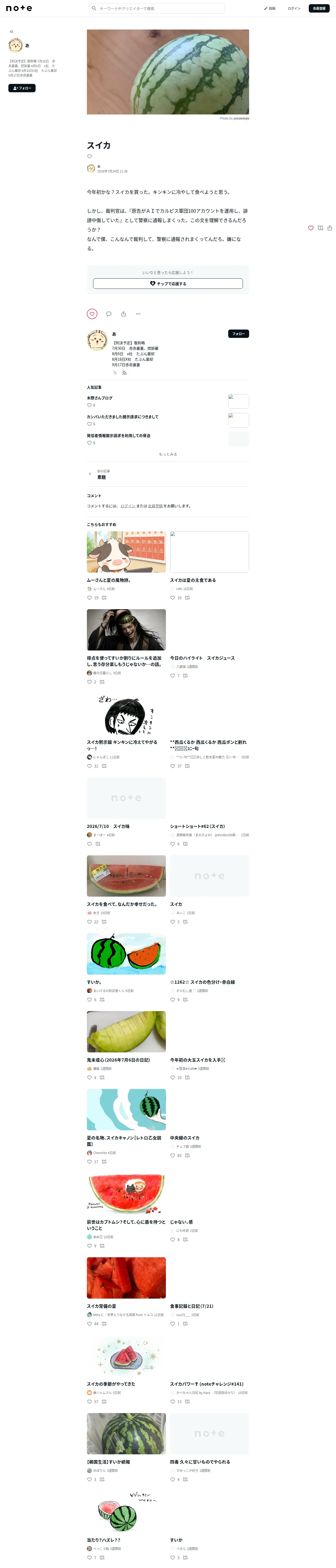Viewport: 336px width, 1568px height.
Task: Collapse the sidebar with double chevron
Action: [x=12, y=32]
